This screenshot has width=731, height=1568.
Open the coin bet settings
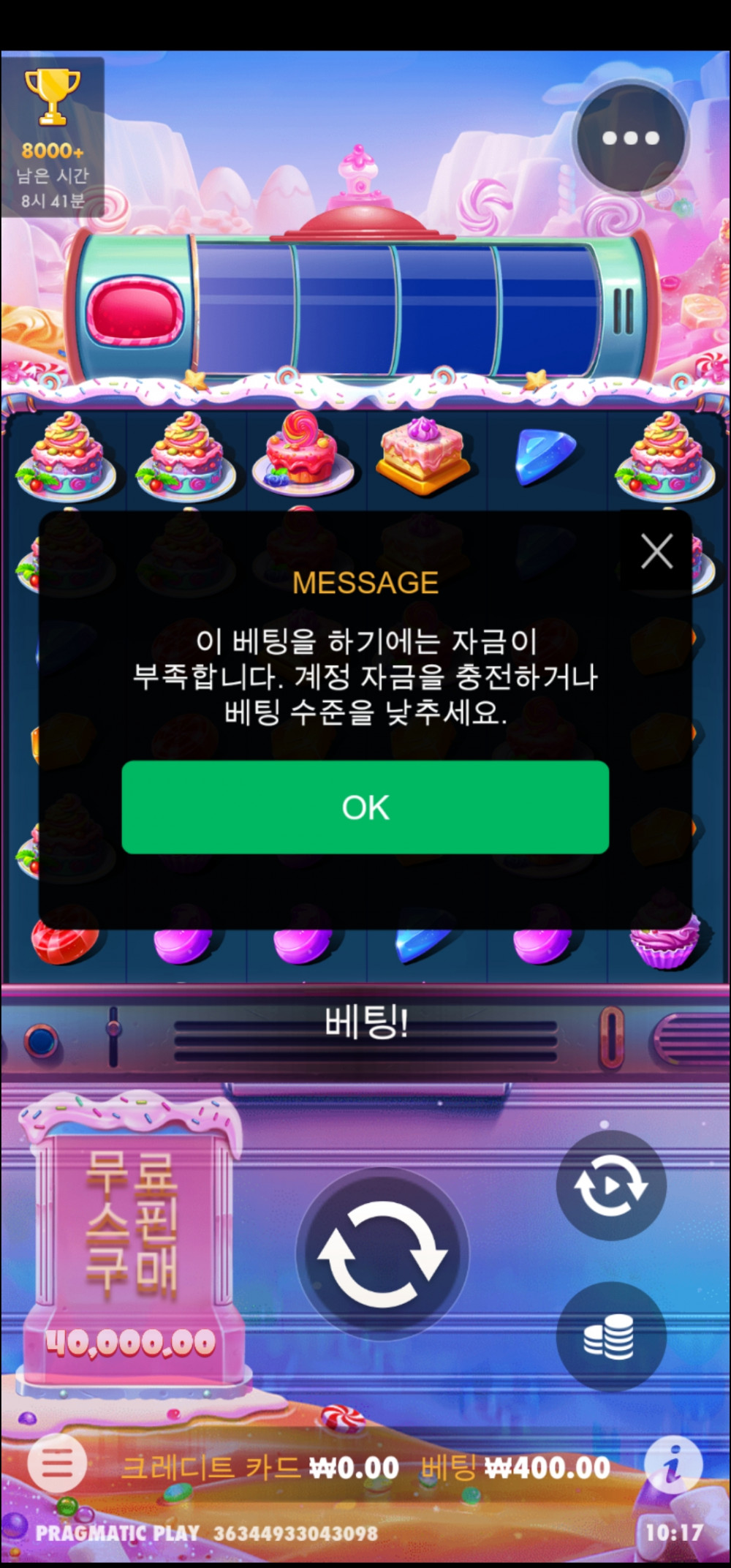point(610,1336)
